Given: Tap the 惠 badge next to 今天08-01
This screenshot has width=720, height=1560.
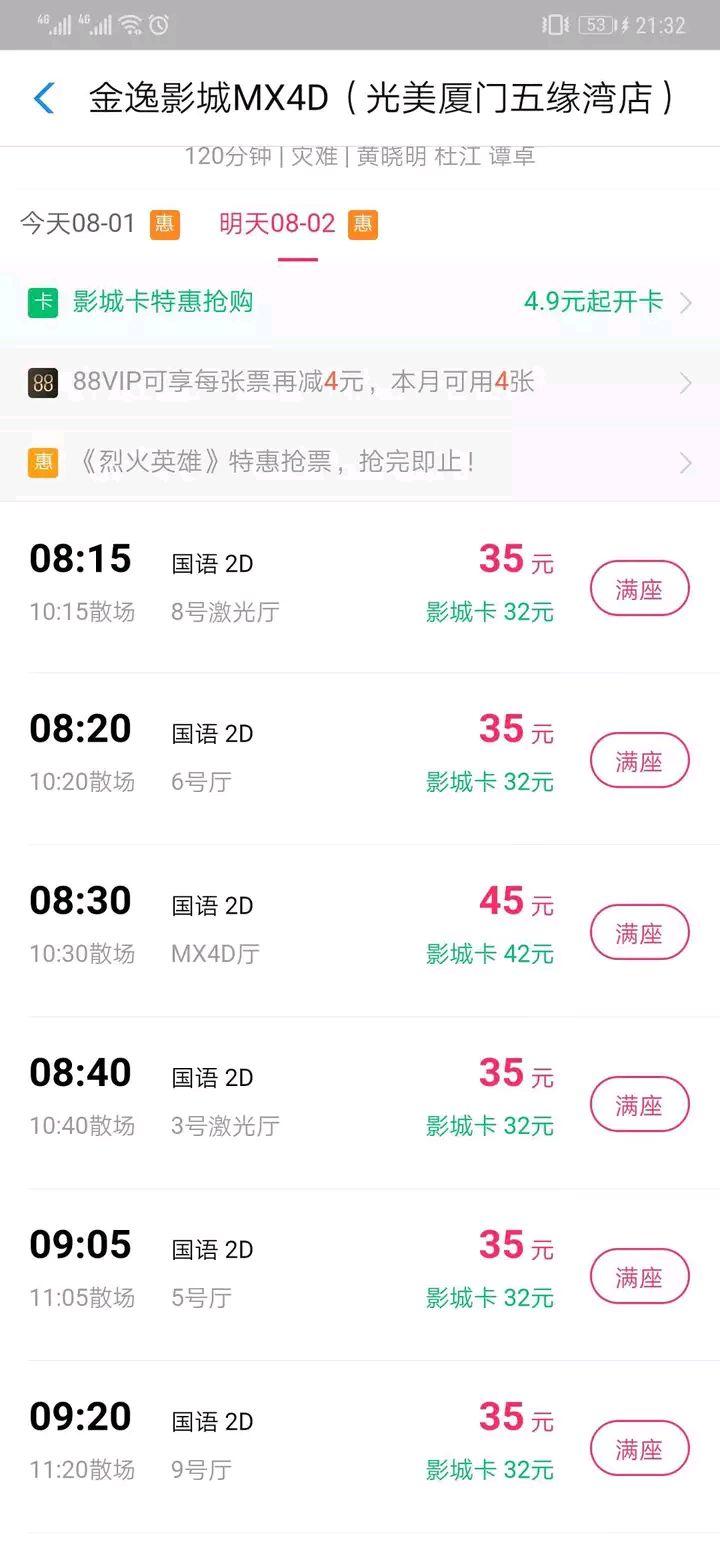Looking at the screenshot, I should tap(165, 224).
